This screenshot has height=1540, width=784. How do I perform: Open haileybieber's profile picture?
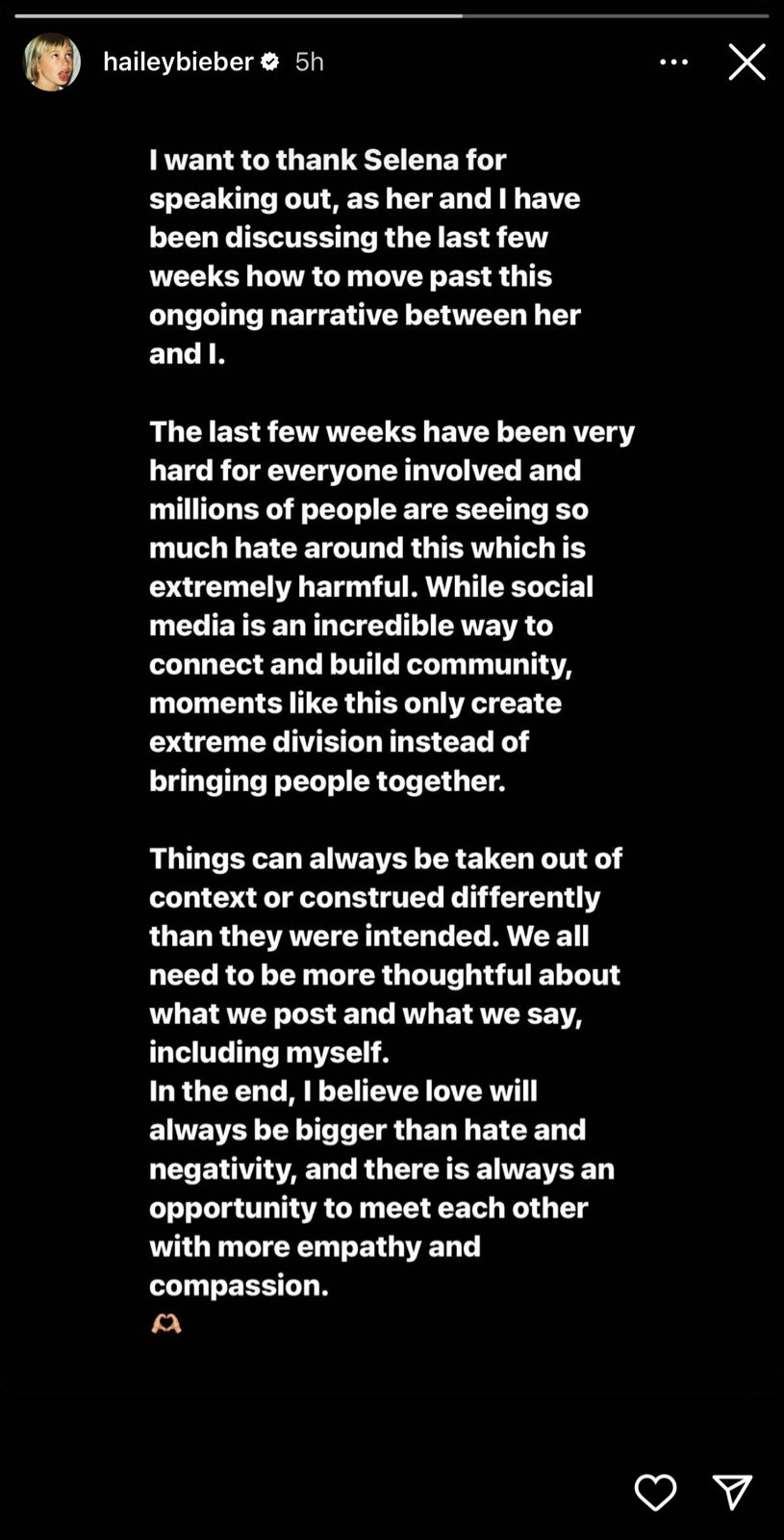(52, 62)
